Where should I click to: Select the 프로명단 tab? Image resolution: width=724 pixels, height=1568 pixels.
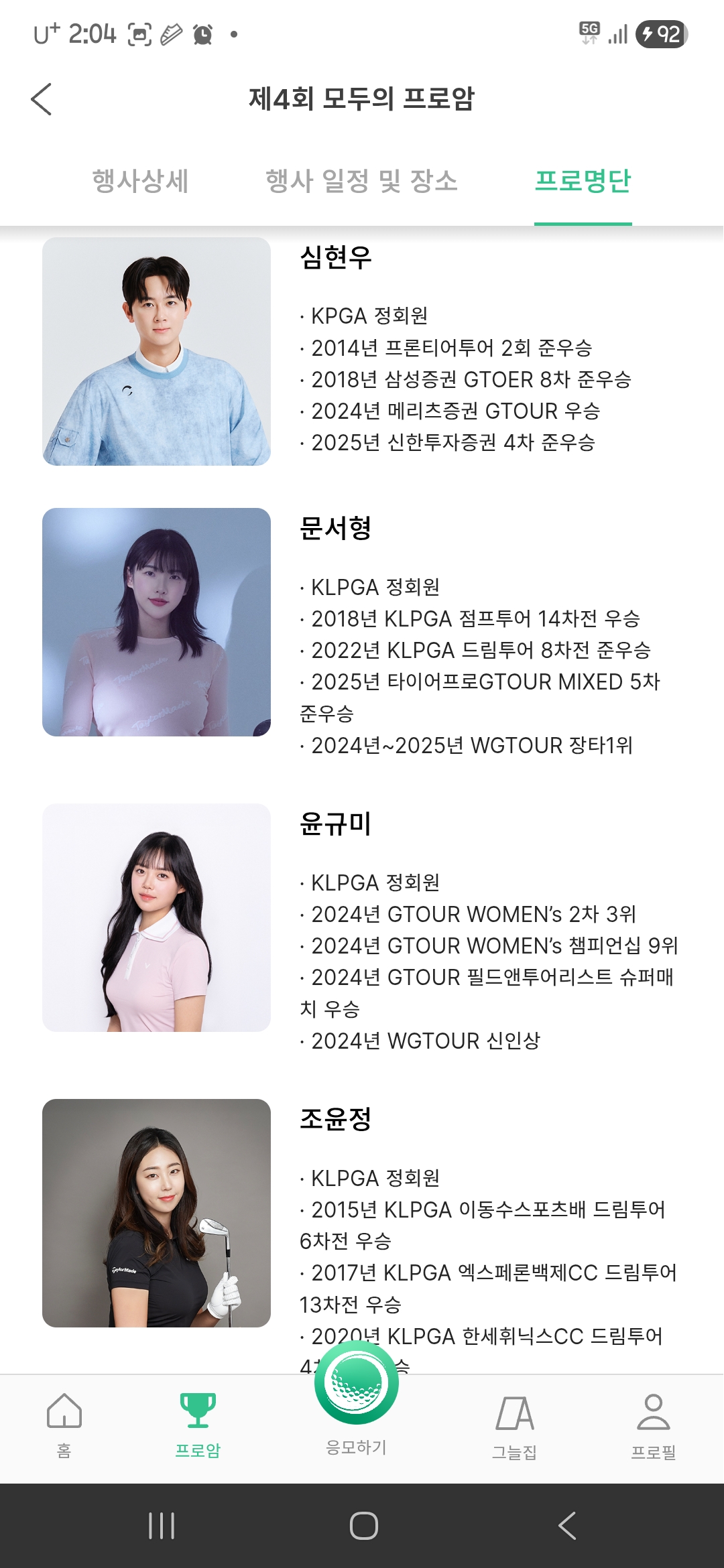583,181
